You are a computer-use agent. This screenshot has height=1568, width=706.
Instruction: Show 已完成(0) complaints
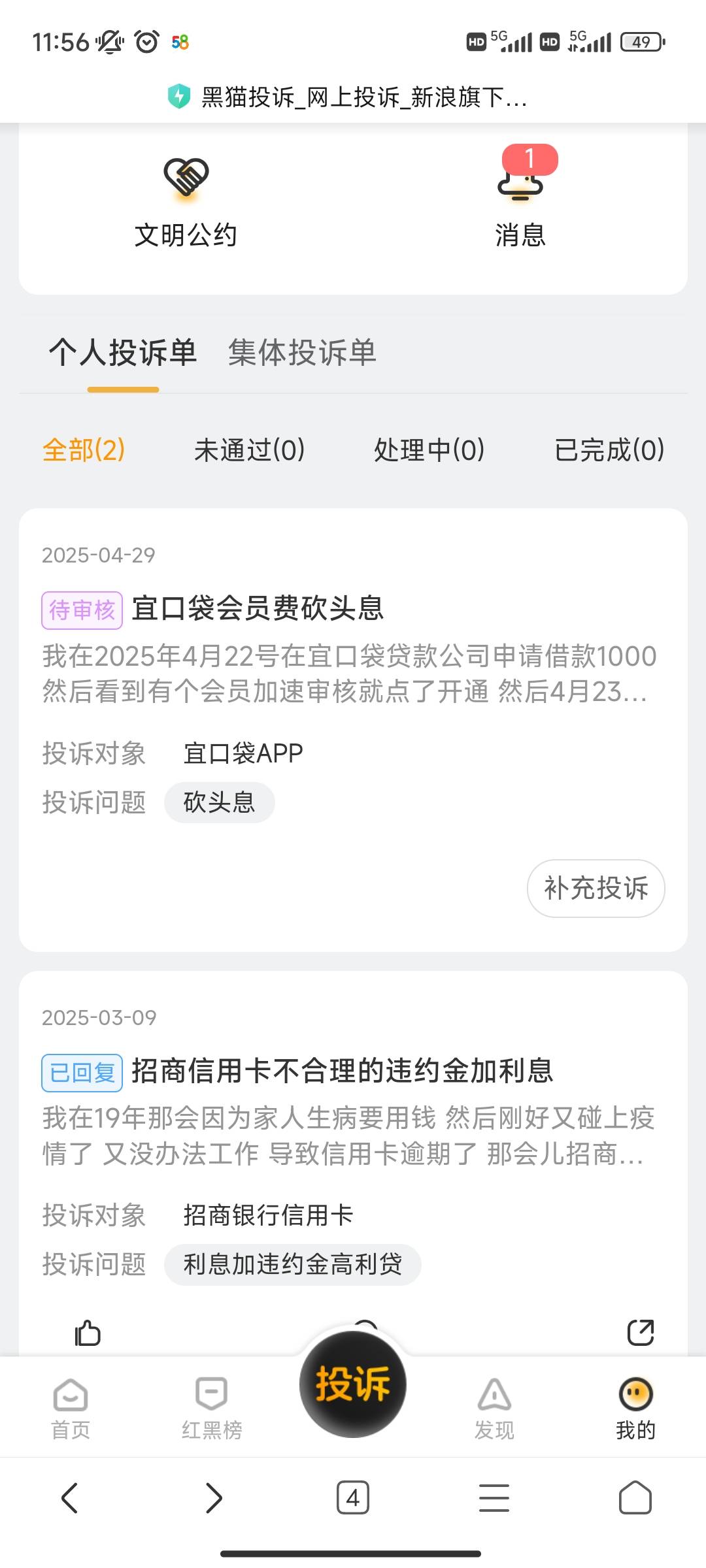(x=609, y=450)
